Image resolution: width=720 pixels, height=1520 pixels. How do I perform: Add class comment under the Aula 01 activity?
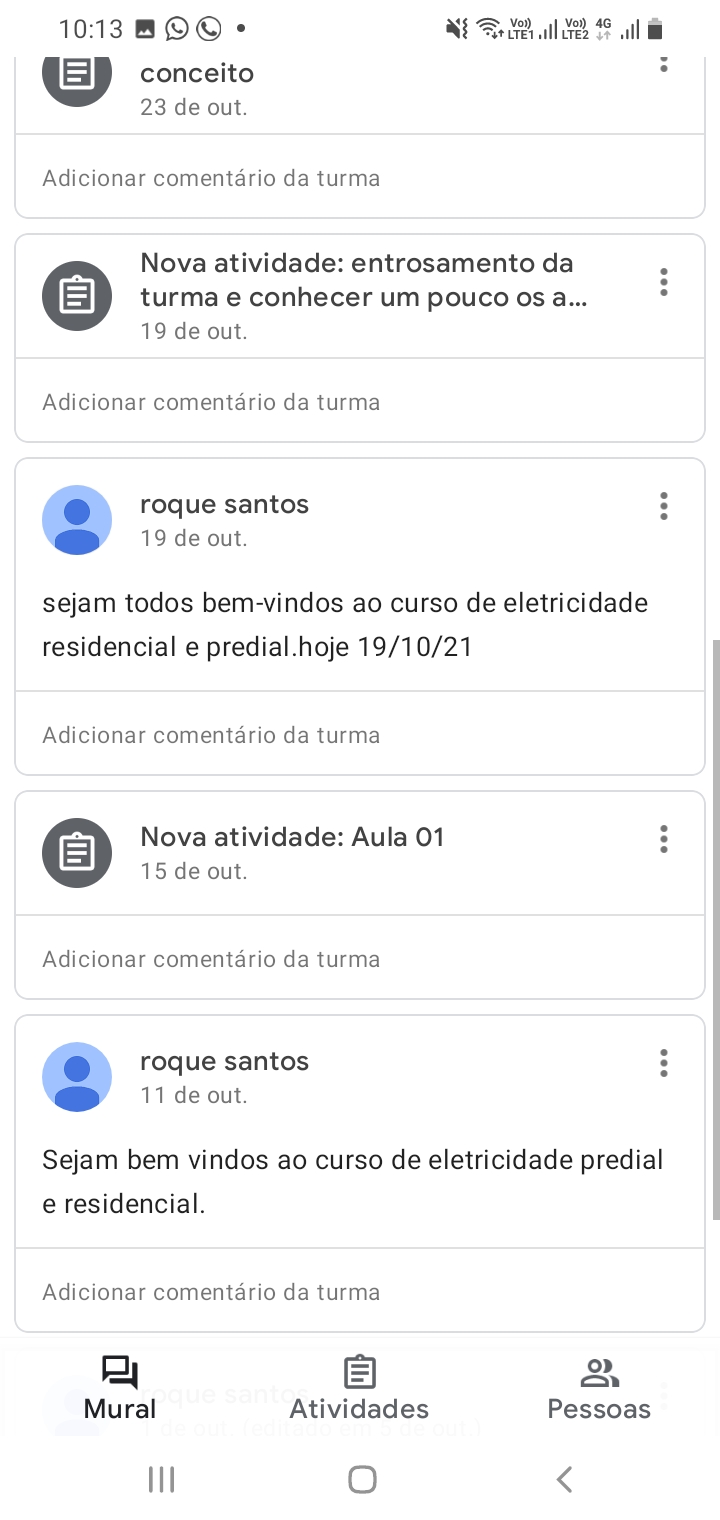(x=360, y=958)
